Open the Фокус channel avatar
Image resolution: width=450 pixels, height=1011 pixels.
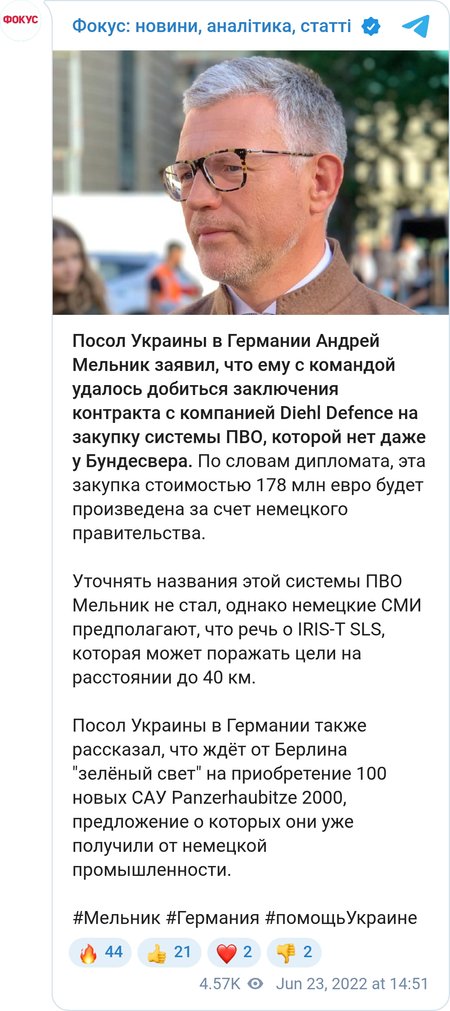pyautogui.click(x=21, y=20)
